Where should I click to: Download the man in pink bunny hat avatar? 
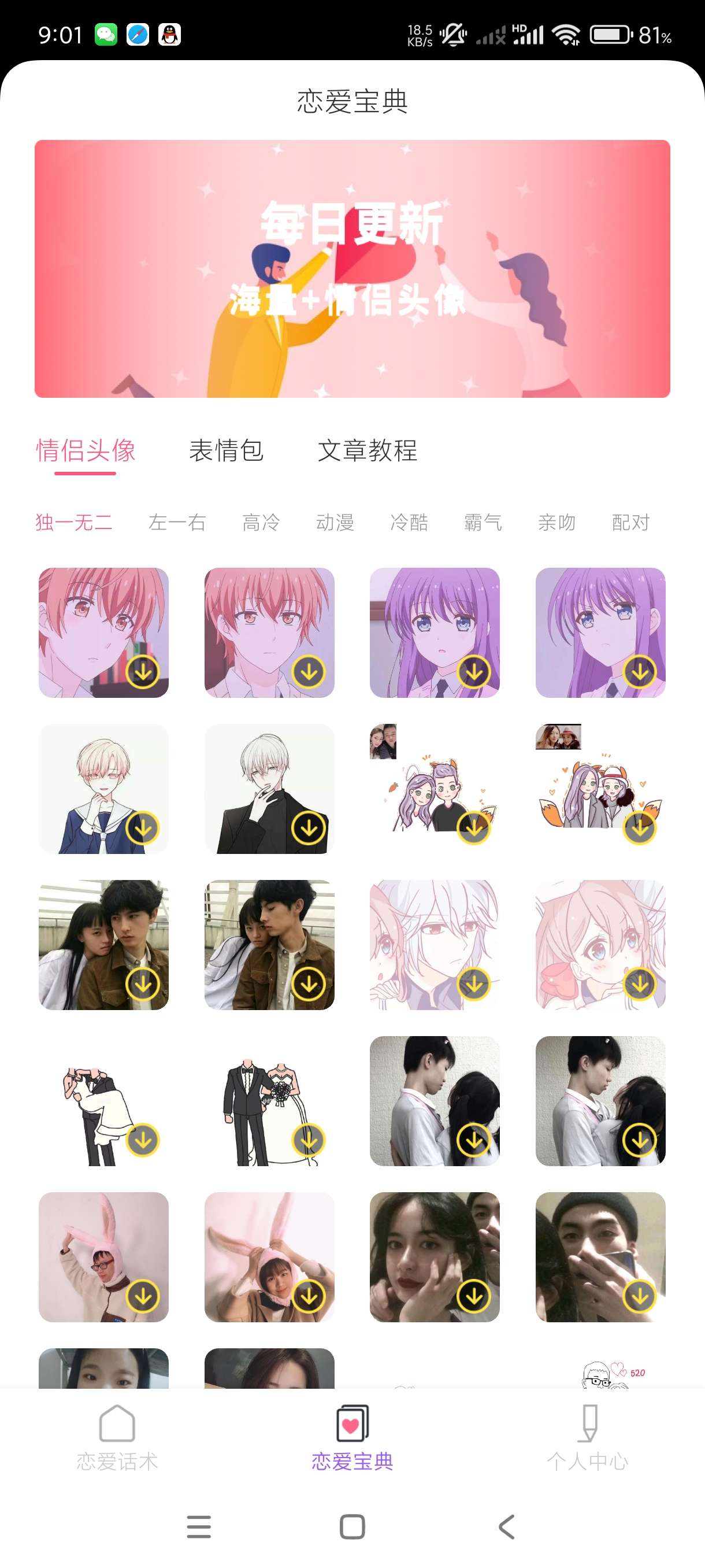[143, 1296]
